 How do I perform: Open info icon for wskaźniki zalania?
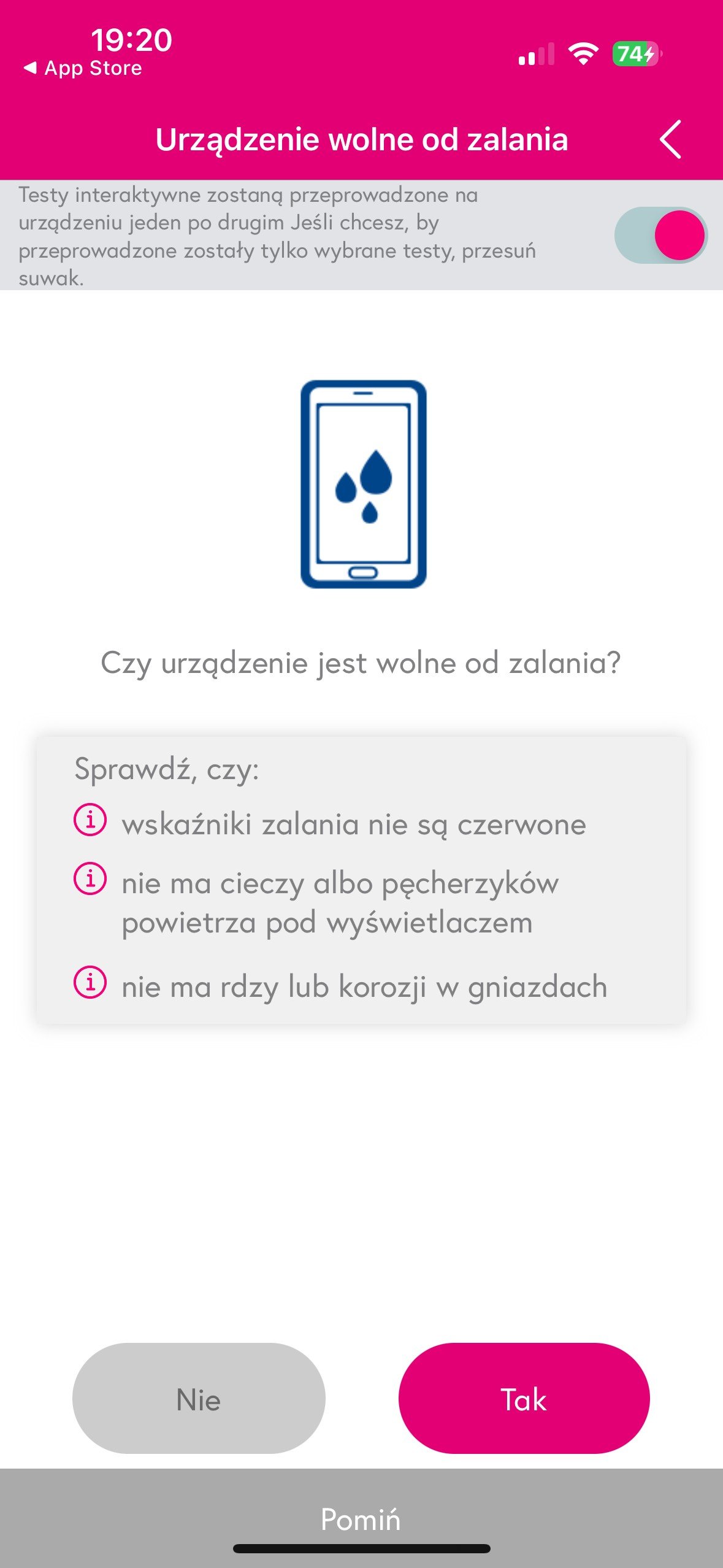point(90,820)
